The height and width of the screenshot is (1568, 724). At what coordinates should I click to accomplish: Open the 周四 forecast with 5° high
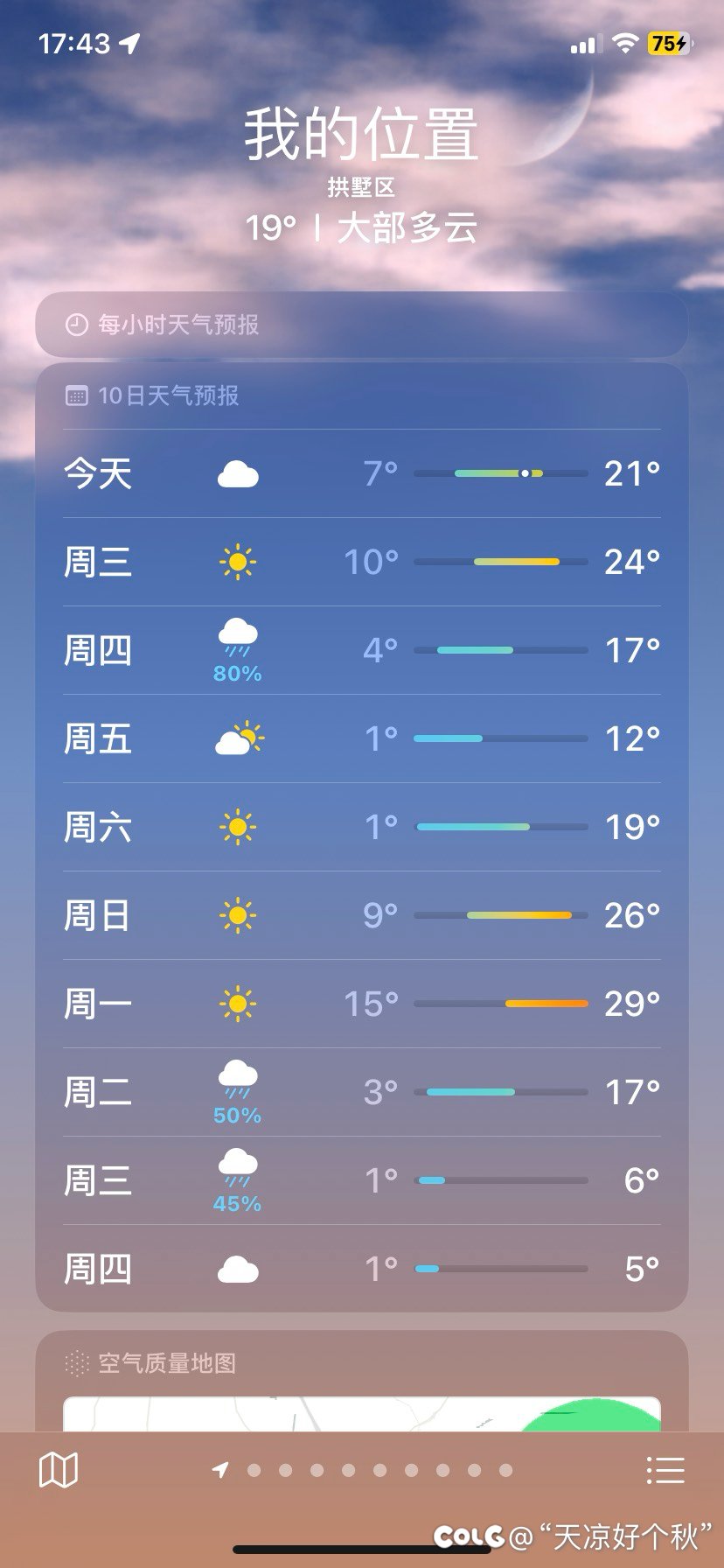point(361,1269)
